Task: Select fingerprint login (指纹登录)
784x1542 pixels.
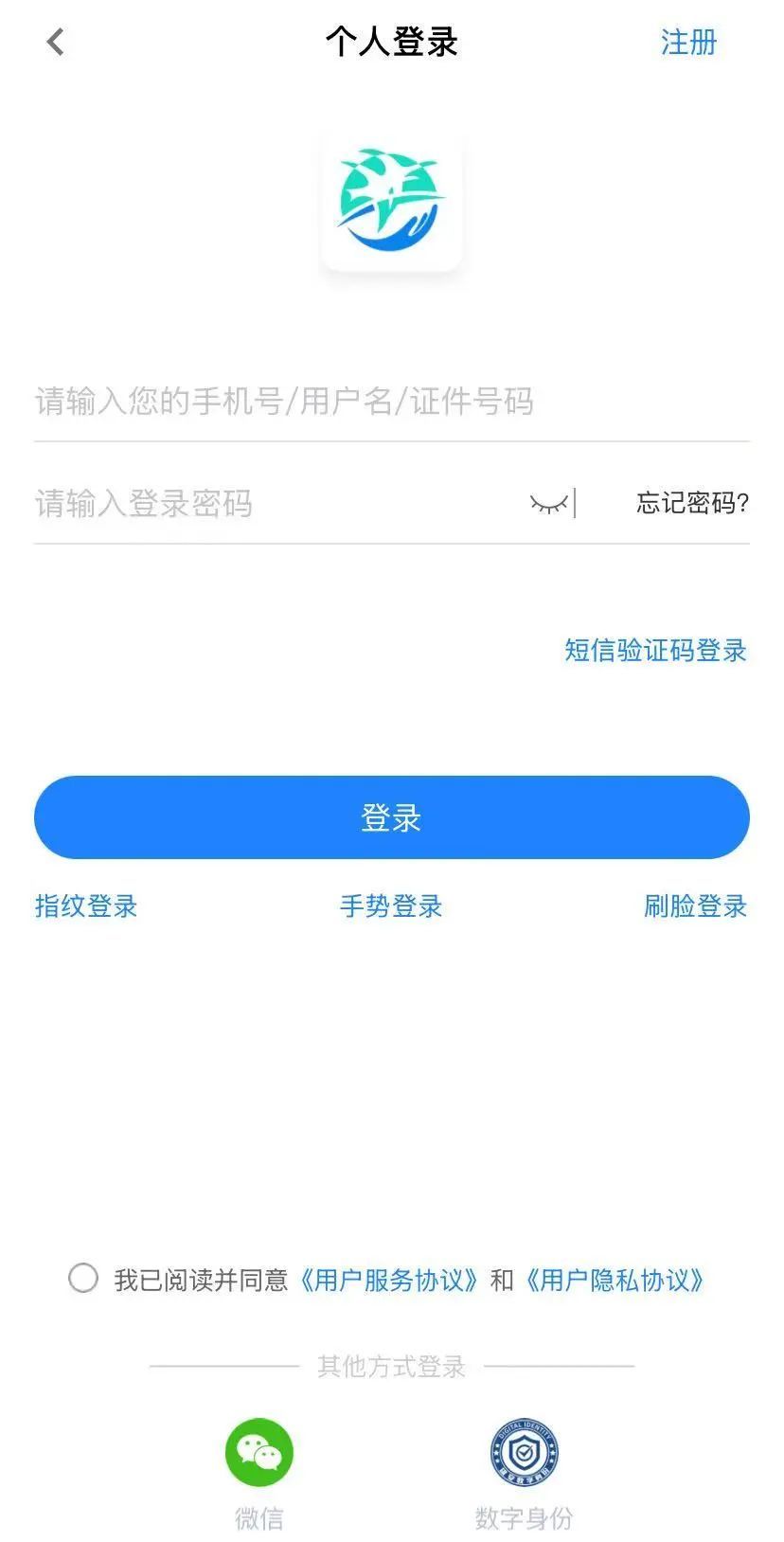Action: pos(84,906)
